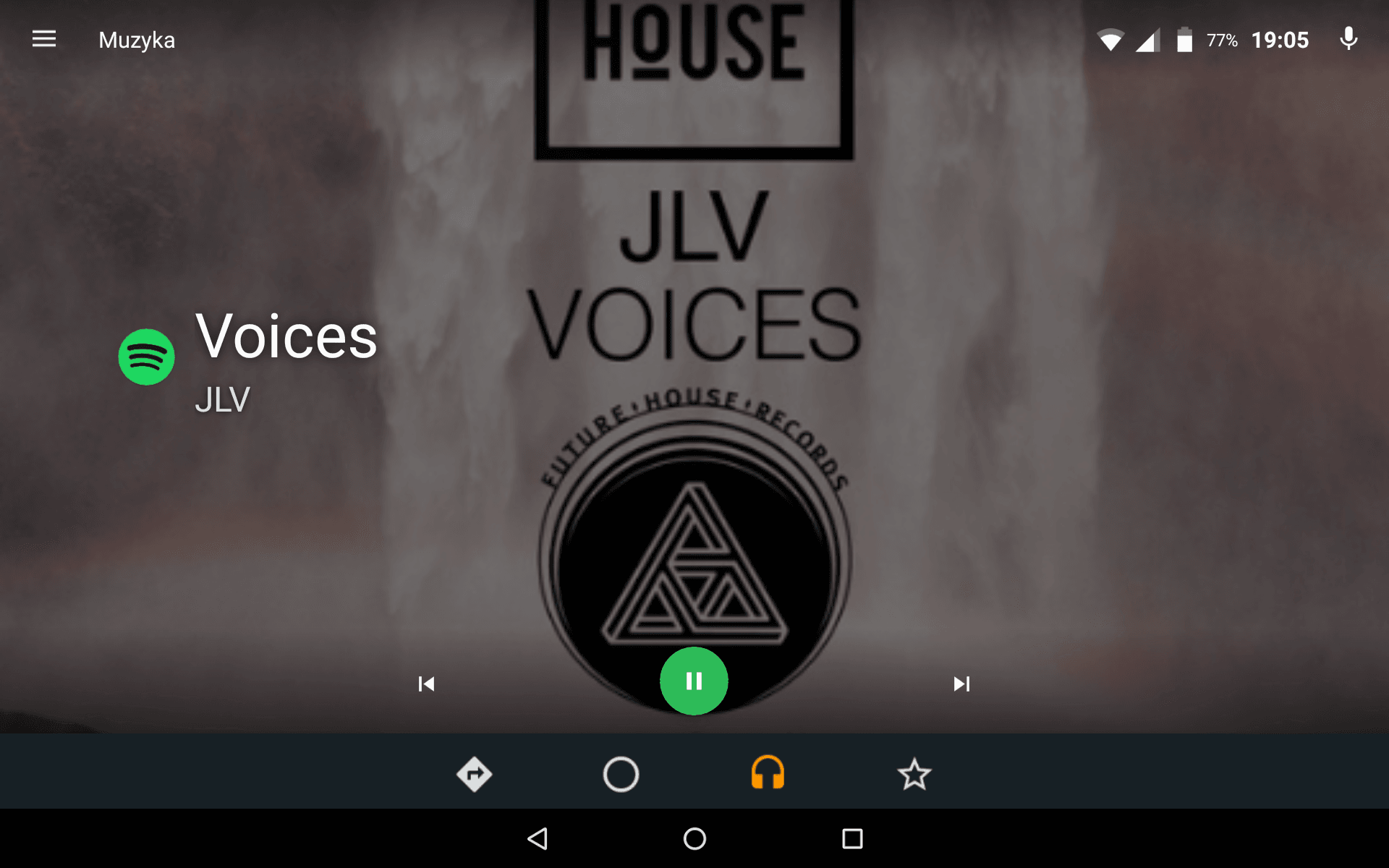Activate the voice search microphone

pyautogui.click(x=1348, y=39)
